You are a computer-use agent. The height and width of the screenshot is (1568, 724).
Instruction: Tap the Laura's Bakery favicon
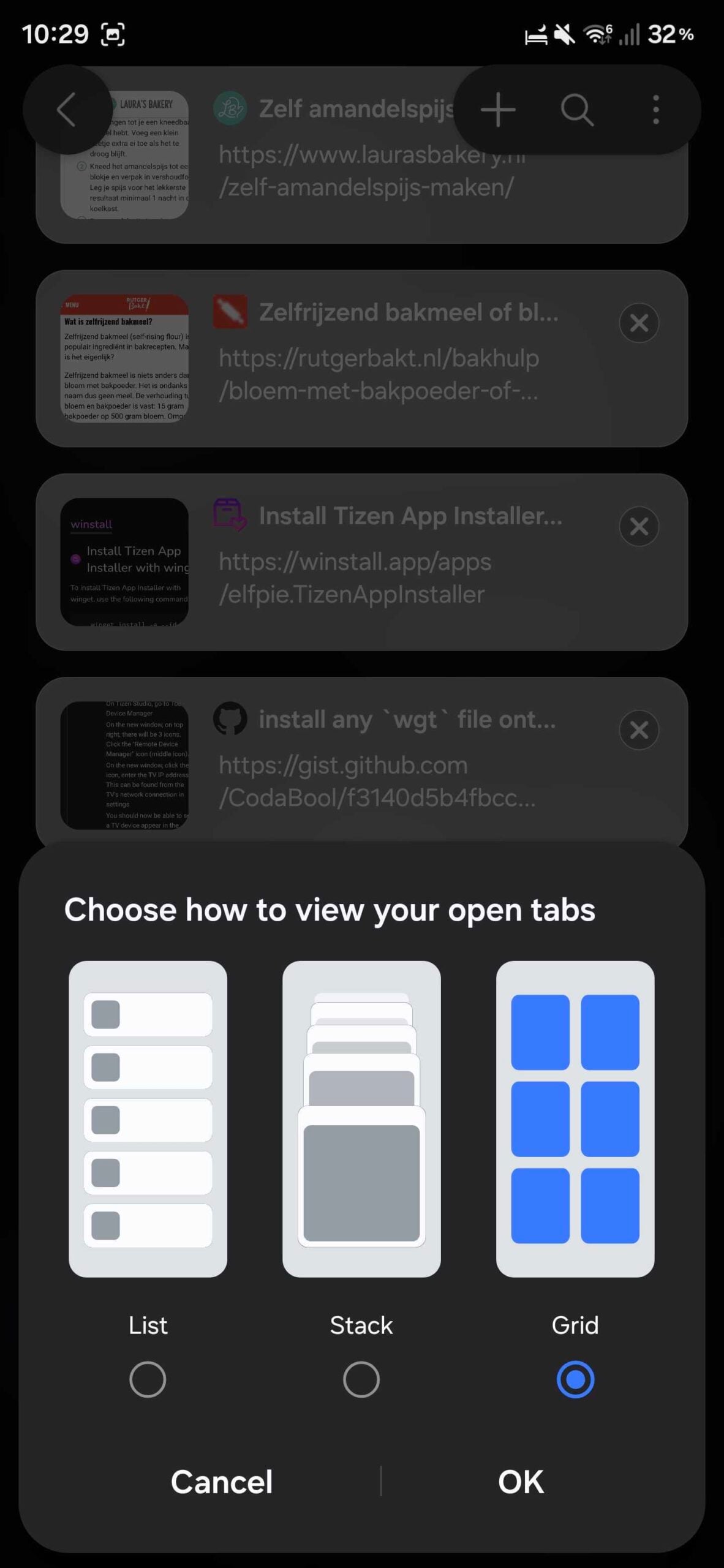[x=230, y=109]
